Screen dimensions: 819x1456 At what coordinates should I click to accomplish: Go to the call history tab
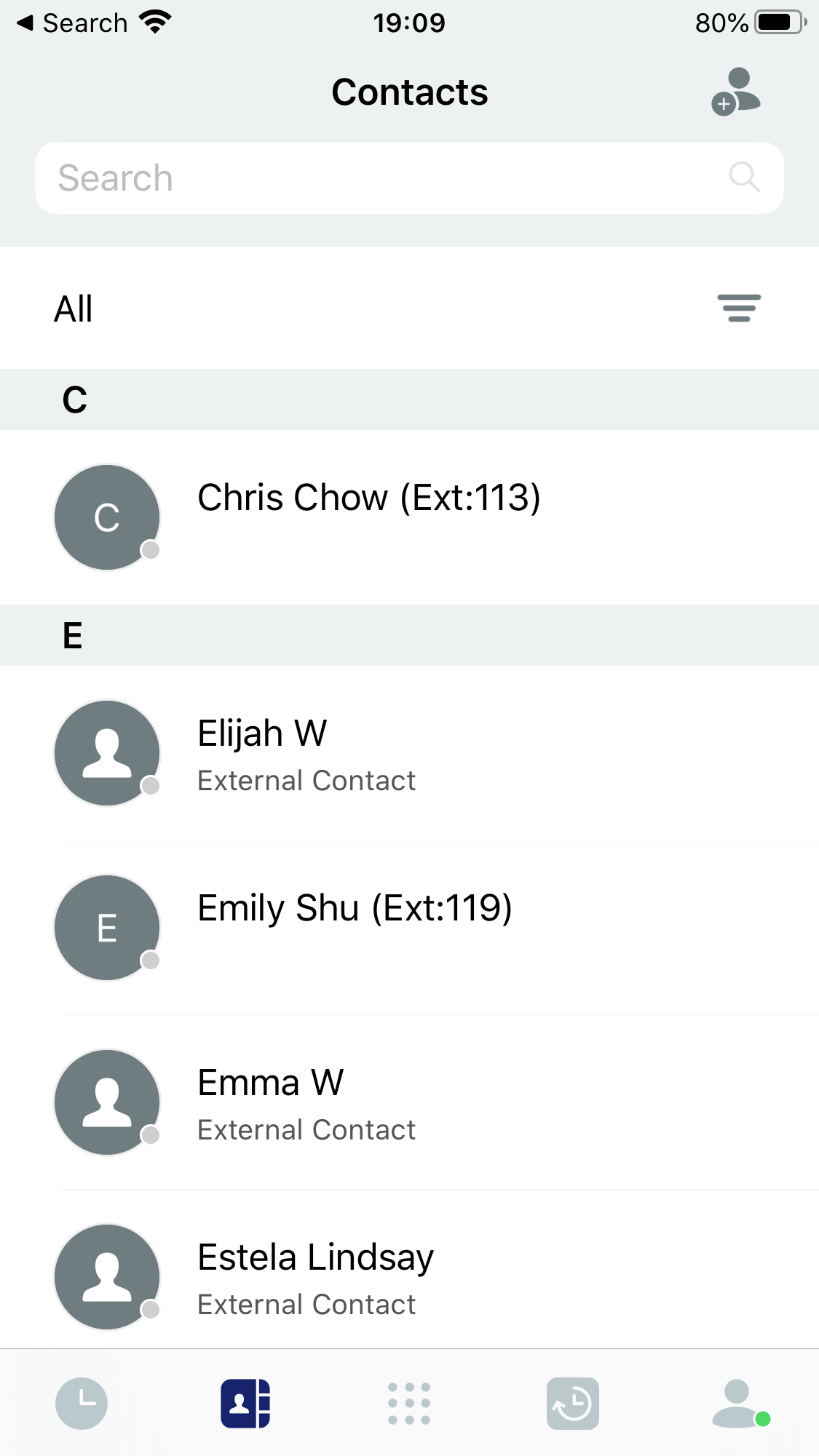coord(573,1403)
